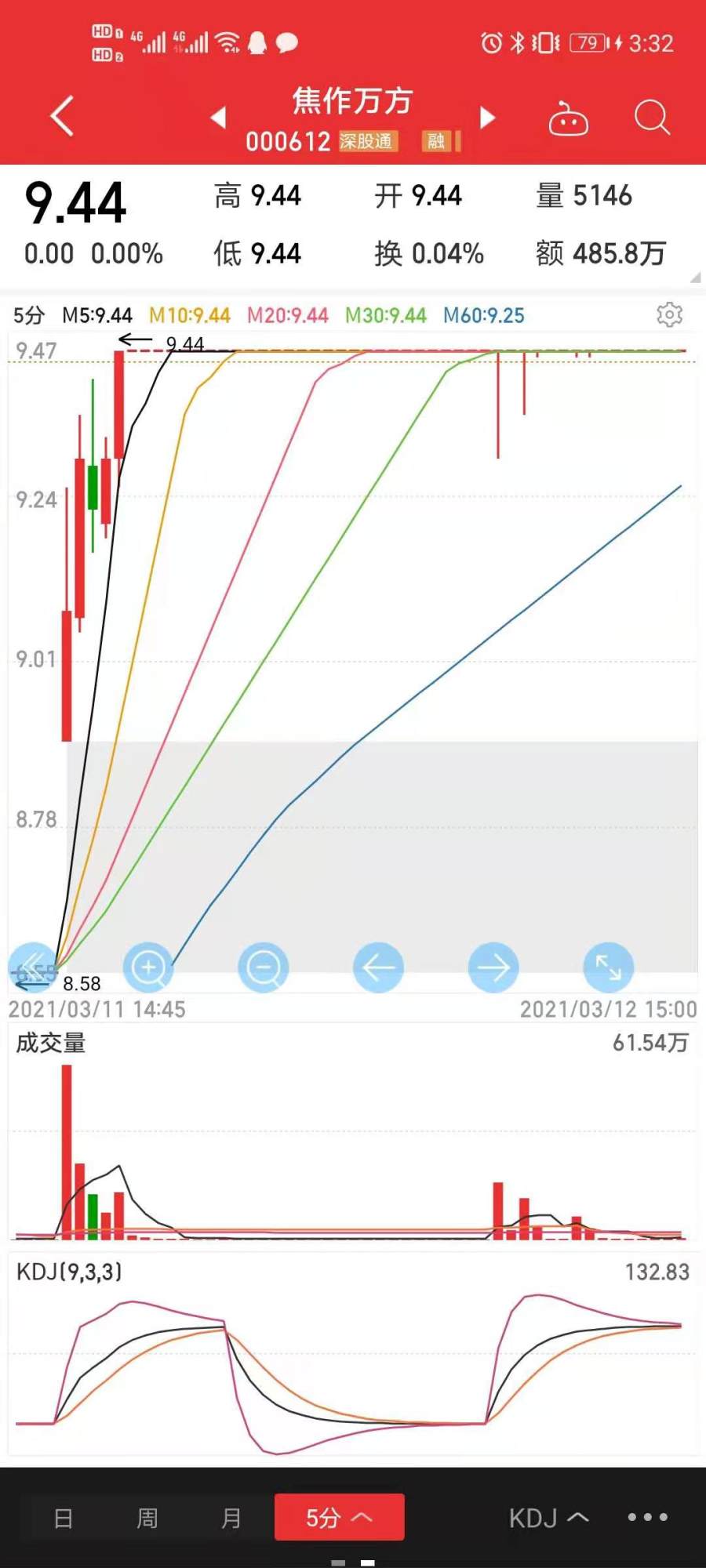Switch to the 月 monthly chart tab

pos(231,1518)
